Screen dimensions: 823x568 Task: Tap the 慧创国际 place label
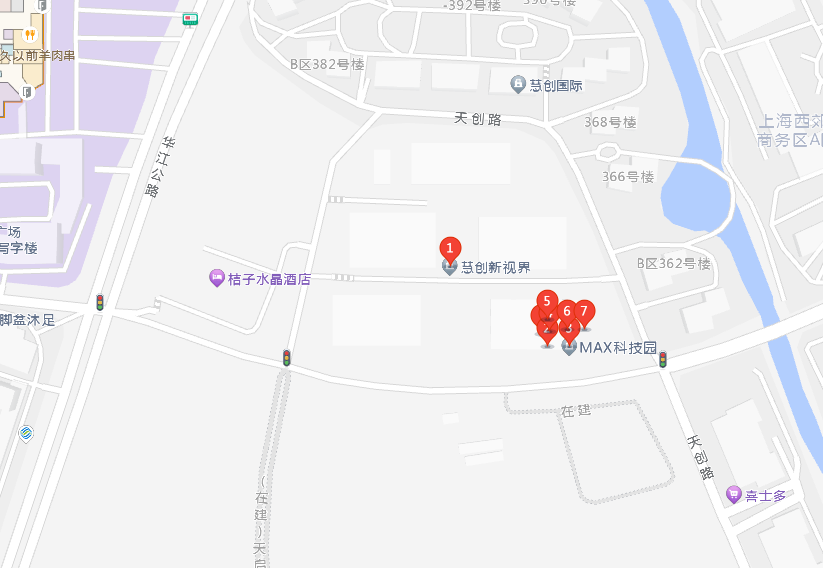[x=554, y=85]
